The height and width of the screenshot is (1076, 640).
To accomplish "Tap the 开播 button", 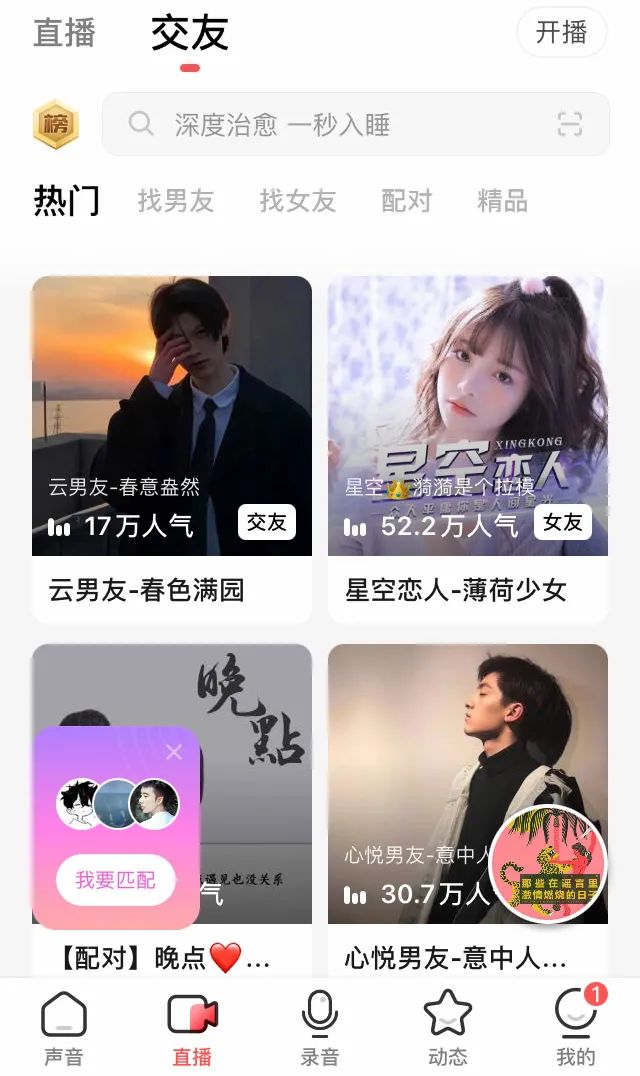I will pos(561,32).
